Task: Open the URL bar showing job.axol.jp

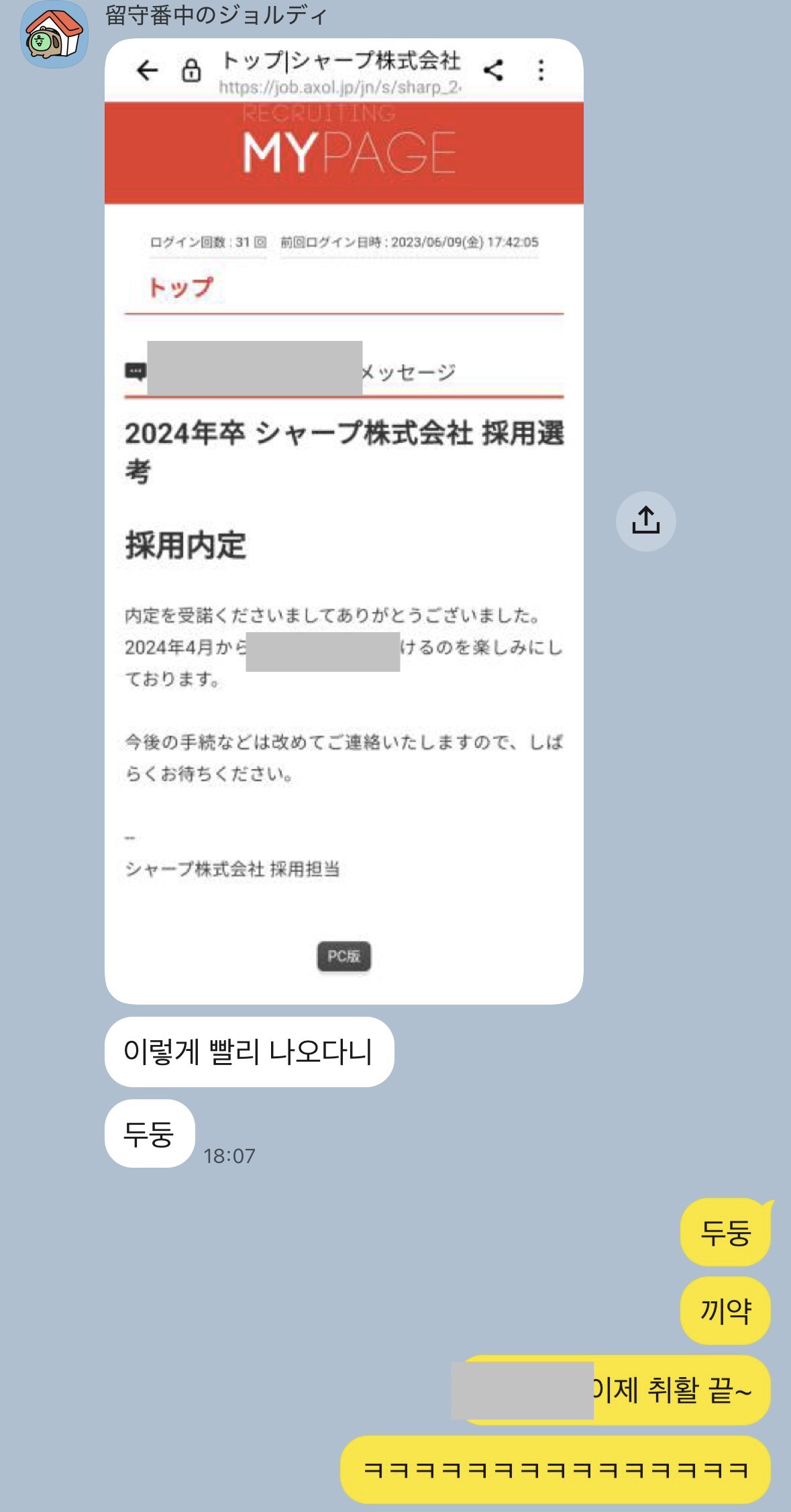Action: (339, 86)
